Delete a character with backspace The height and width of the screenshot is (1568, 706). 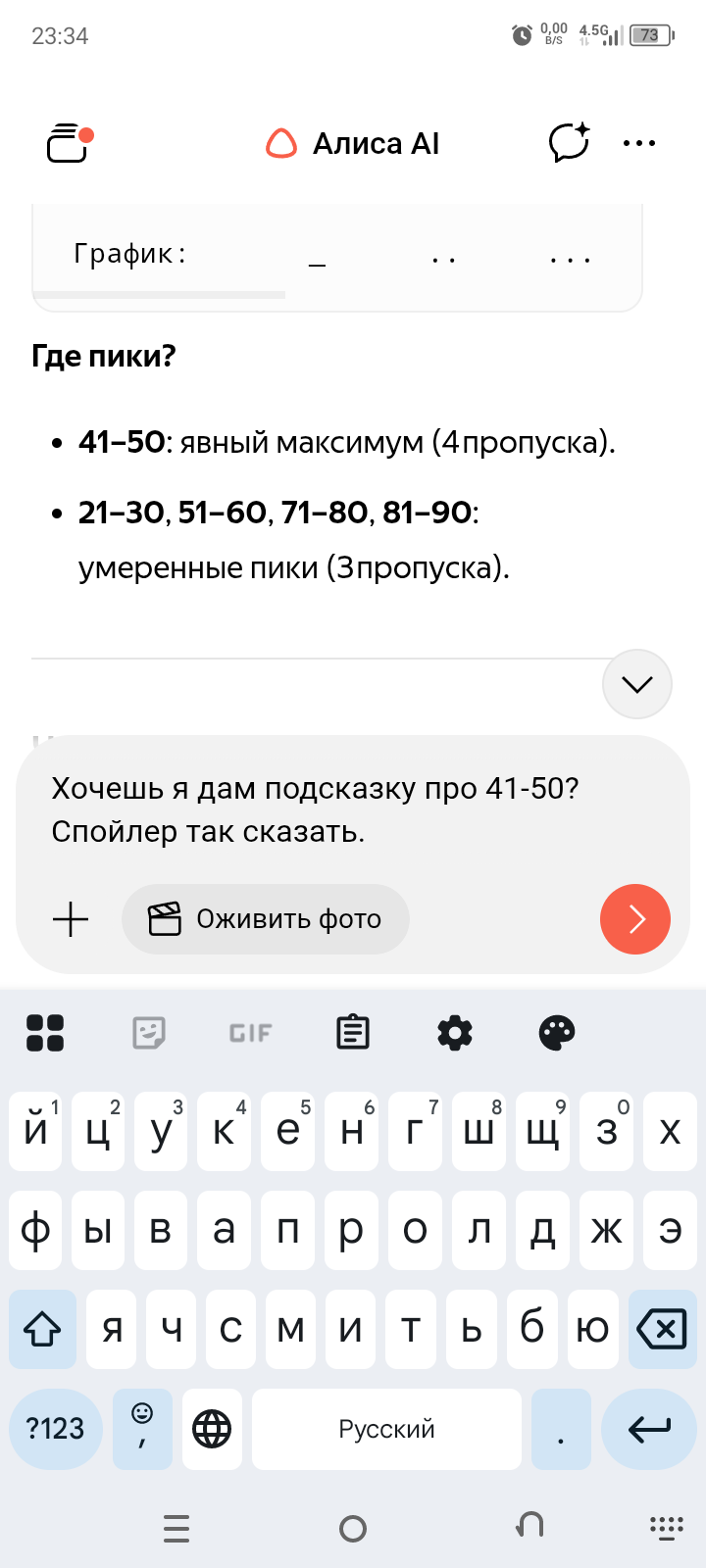coord(661,1330)
